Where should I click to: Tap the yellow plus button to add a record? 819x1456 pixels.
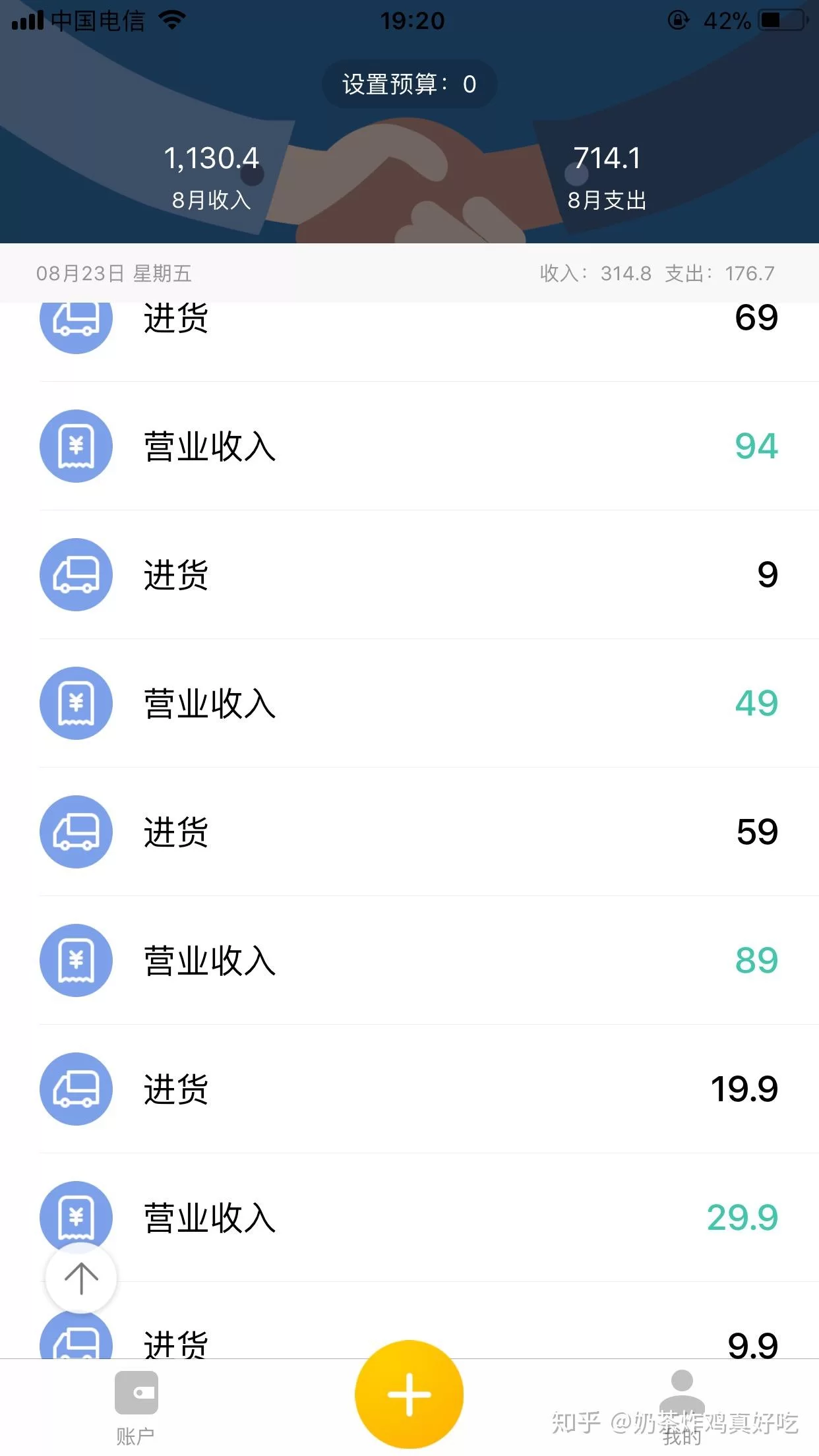pyautogui.click(x=409, y=1393)
